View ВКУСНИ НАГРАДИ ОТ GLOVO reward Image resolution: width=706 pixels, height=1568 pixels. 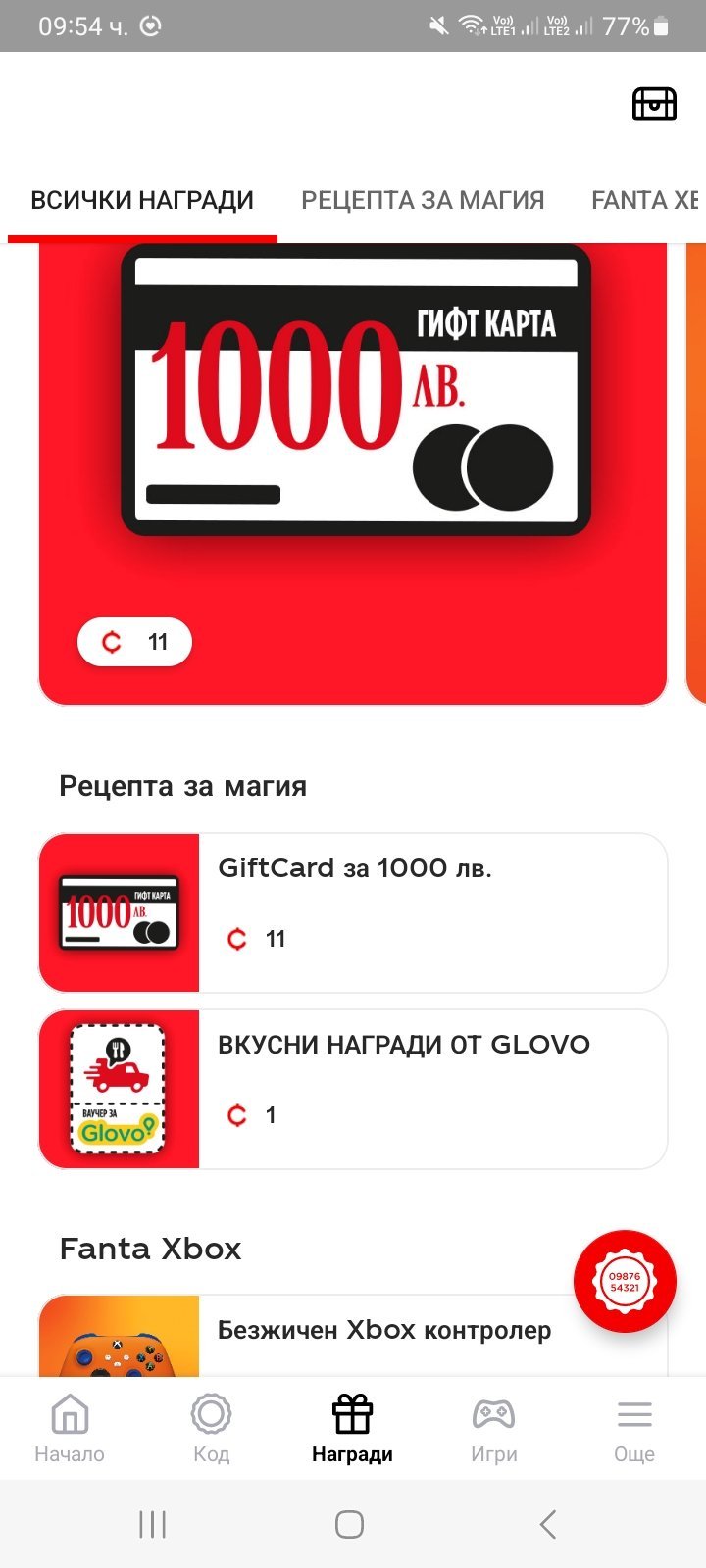coord(353,1089)
